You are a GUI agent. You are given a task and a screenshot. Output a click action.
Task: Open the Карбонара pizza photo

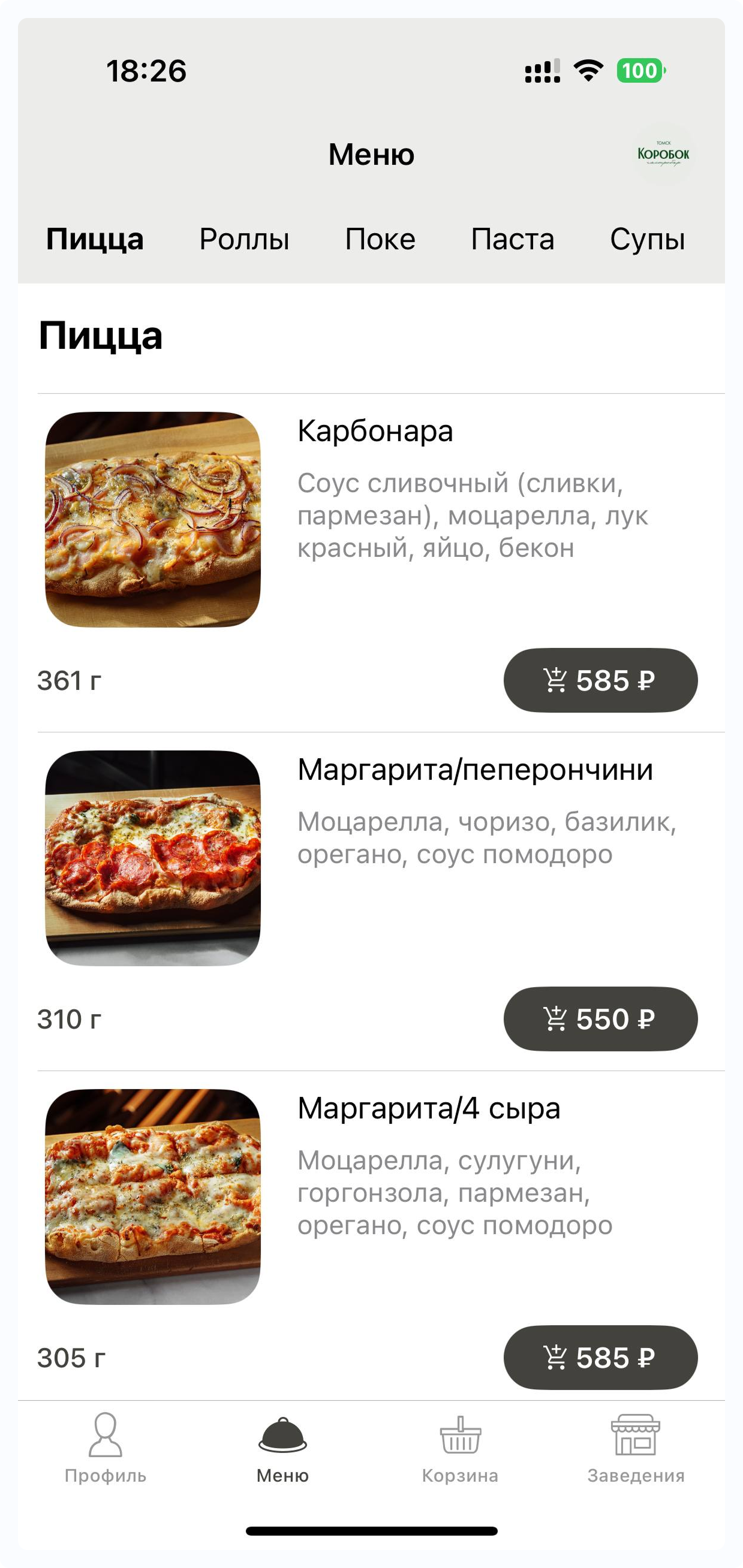click(153, 519)
